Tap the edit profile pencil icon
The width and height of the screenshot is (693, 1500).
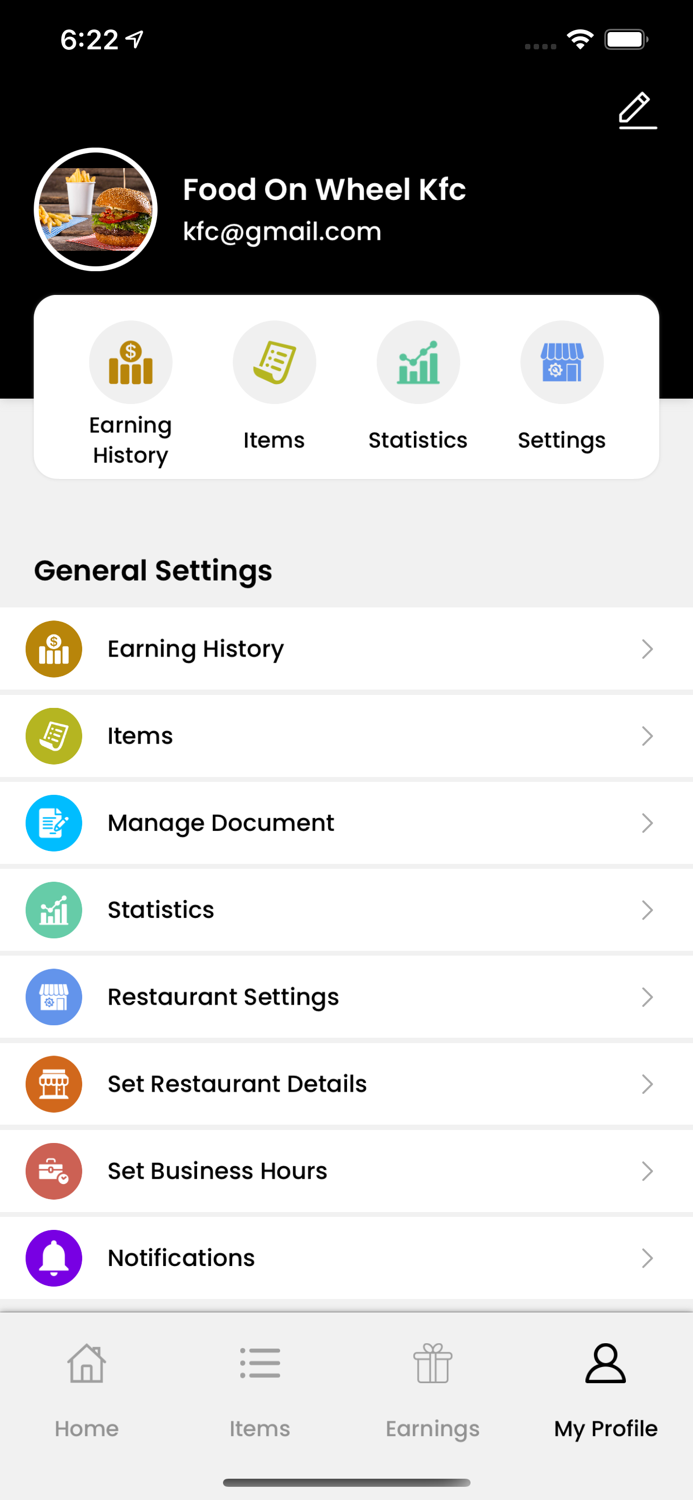coord(637,111)
